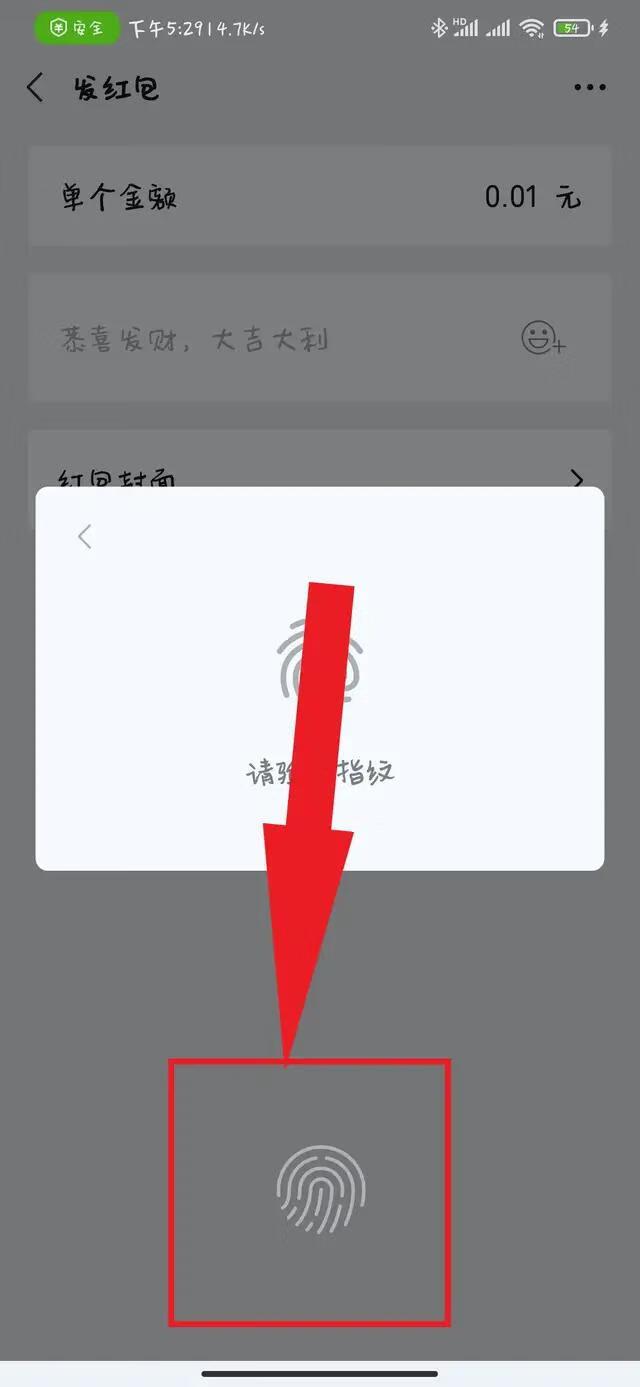Tap the back arrow in fingerprint dialog
The height and width of the screenshot is (1387, 640).
click(85, 536)
